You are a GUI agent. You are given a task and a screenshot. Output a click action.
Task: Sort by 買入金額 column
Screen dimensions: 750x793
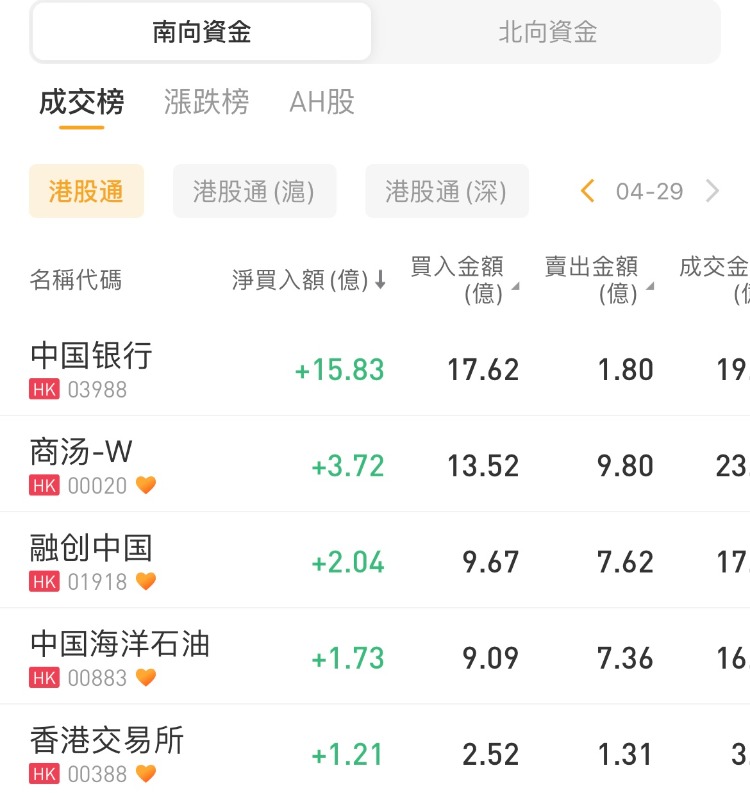464,280
